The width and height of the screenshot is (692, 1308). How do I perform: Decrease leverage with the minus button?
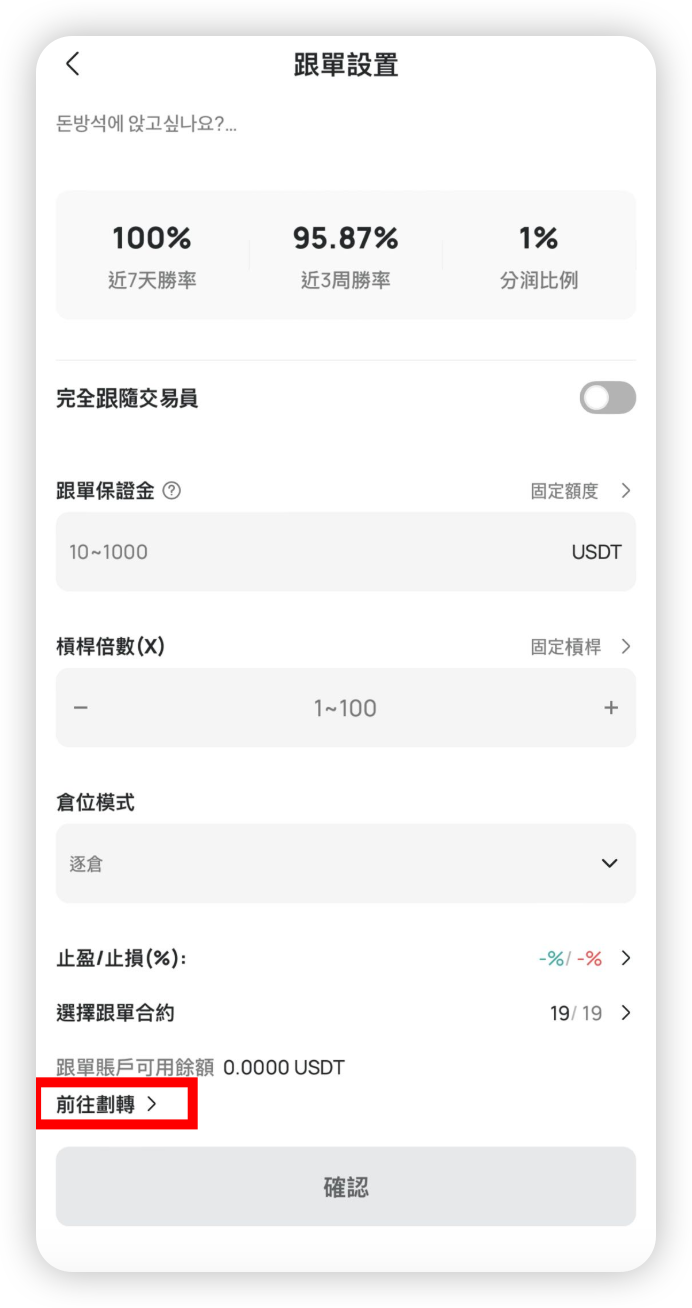81,708
